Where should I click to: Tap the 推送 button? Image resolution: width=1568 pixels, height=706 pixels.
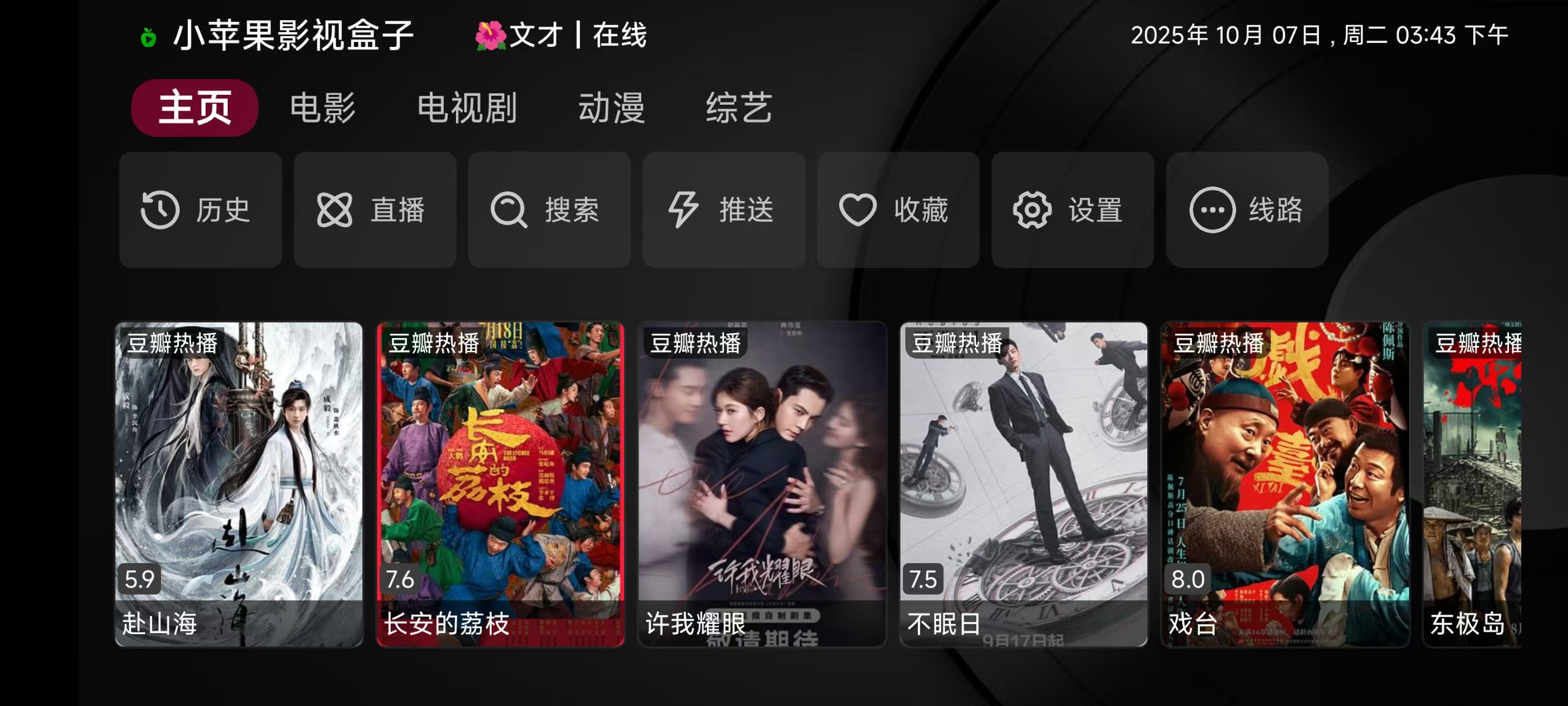pyautogui.click(x=723, y=210)
